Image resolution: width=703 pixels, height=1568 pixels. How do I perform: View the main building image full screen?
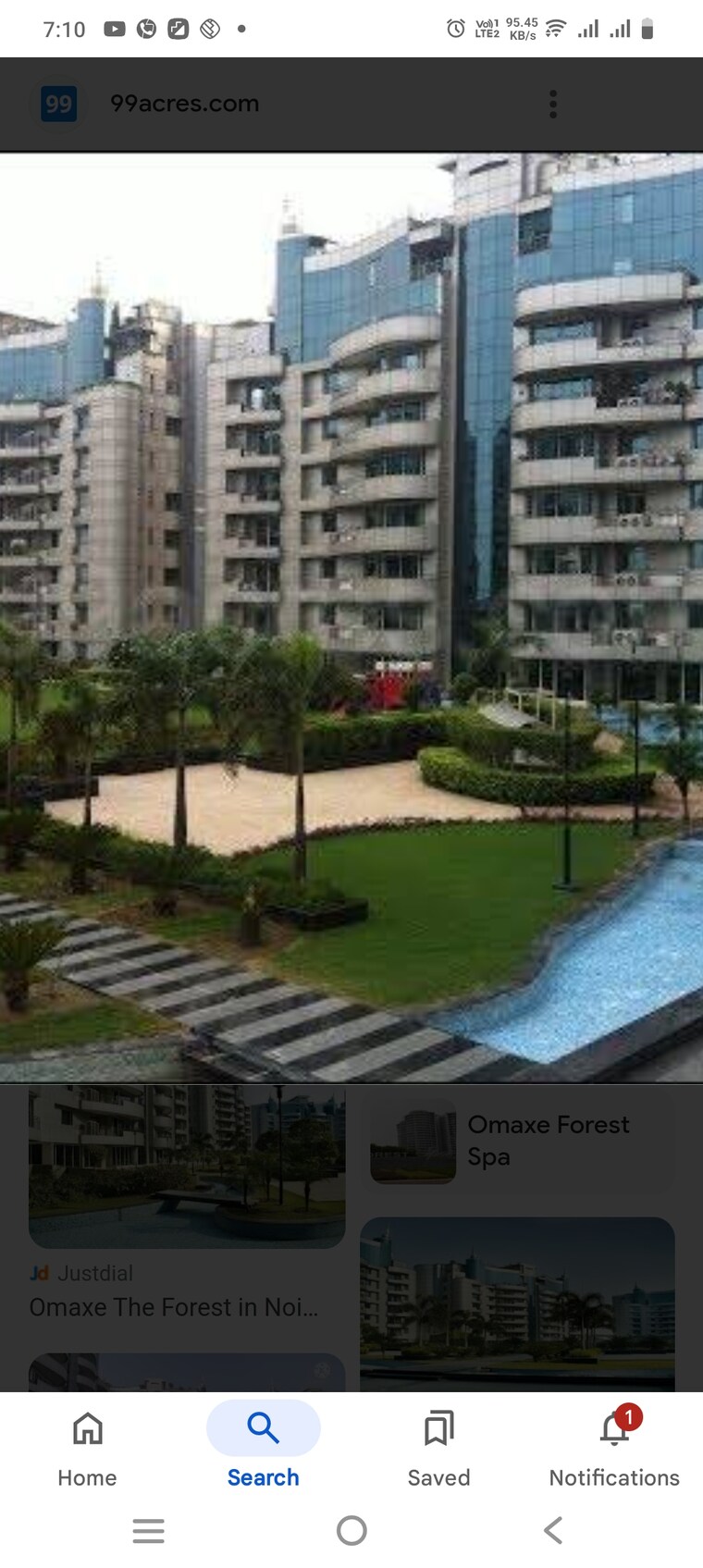point(351,616)
